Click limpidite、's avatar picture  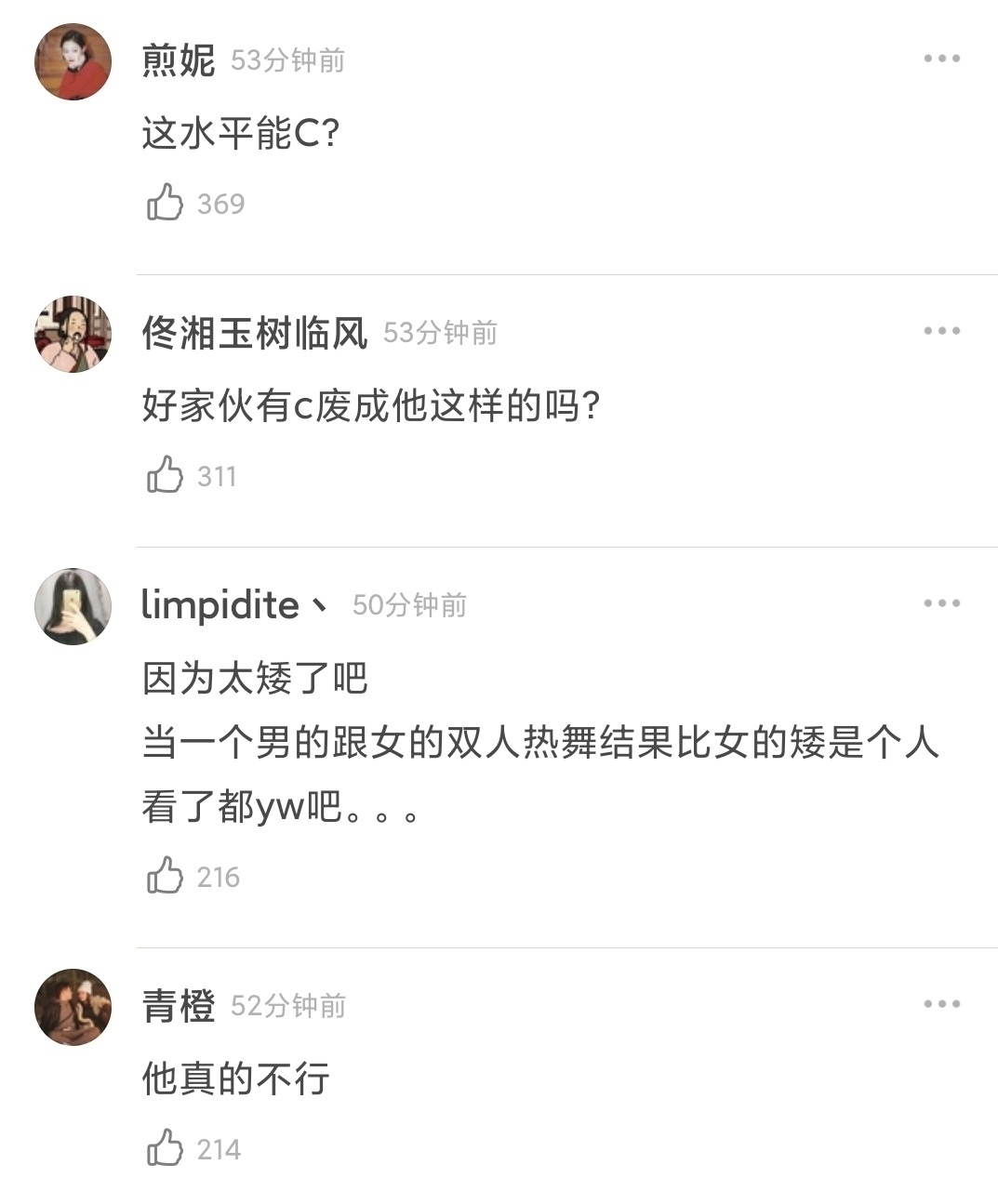[72, 602]
